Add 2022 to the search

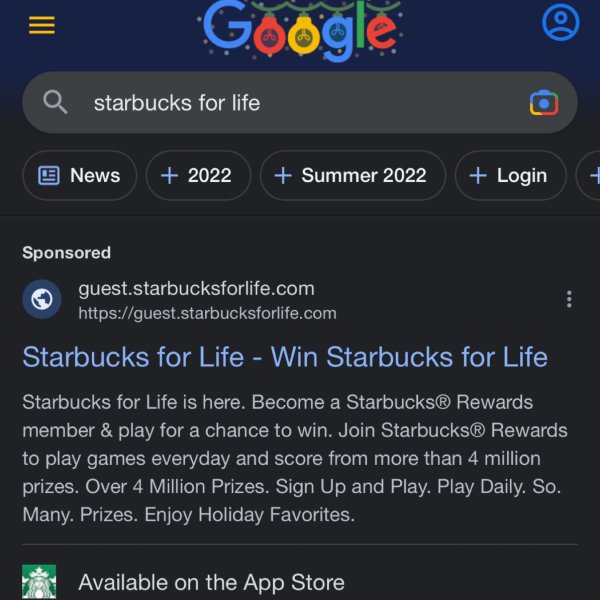click(x=196, y=176)
